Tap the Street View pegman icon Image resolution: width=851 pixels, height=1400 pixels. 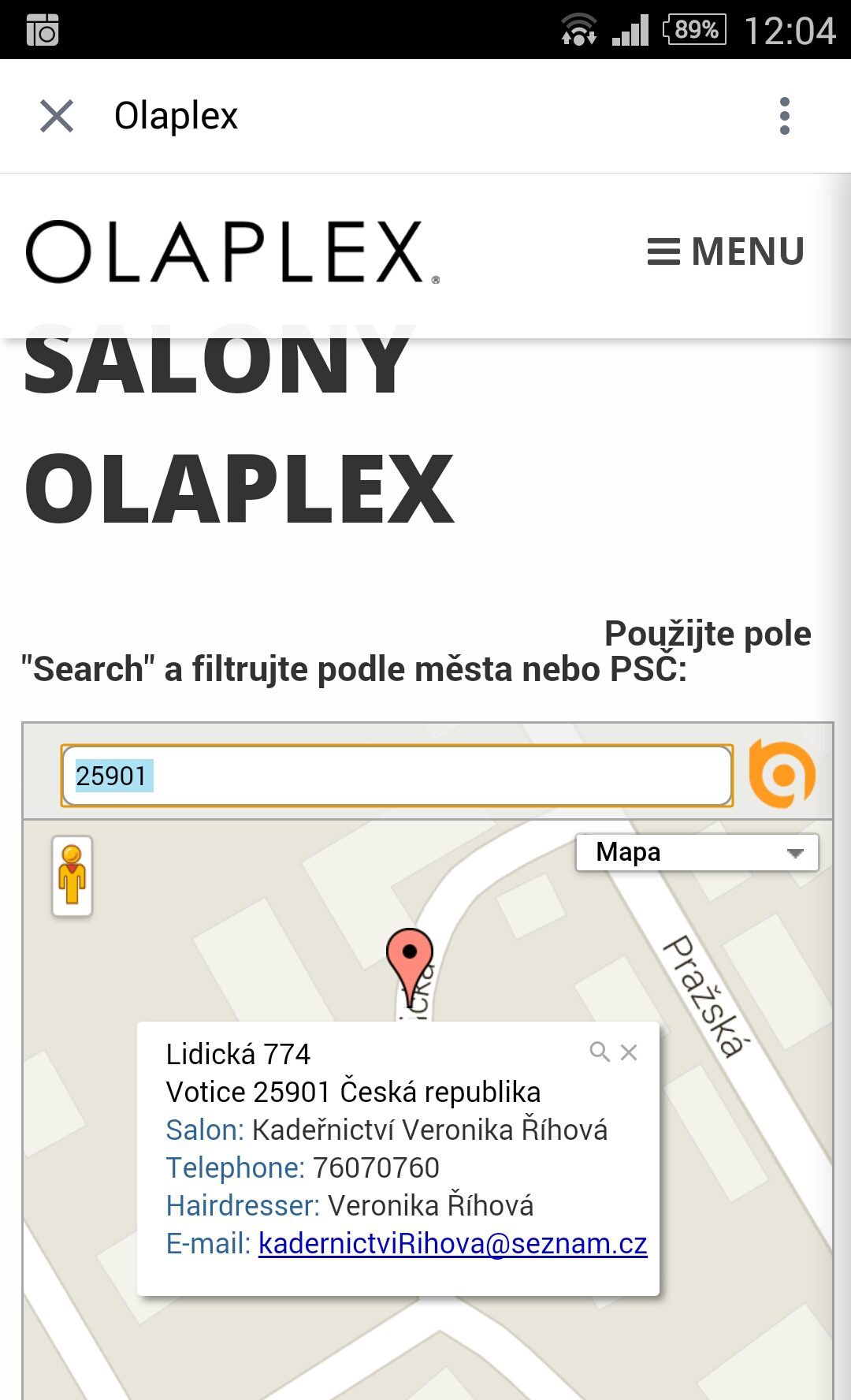pos(72,876)
